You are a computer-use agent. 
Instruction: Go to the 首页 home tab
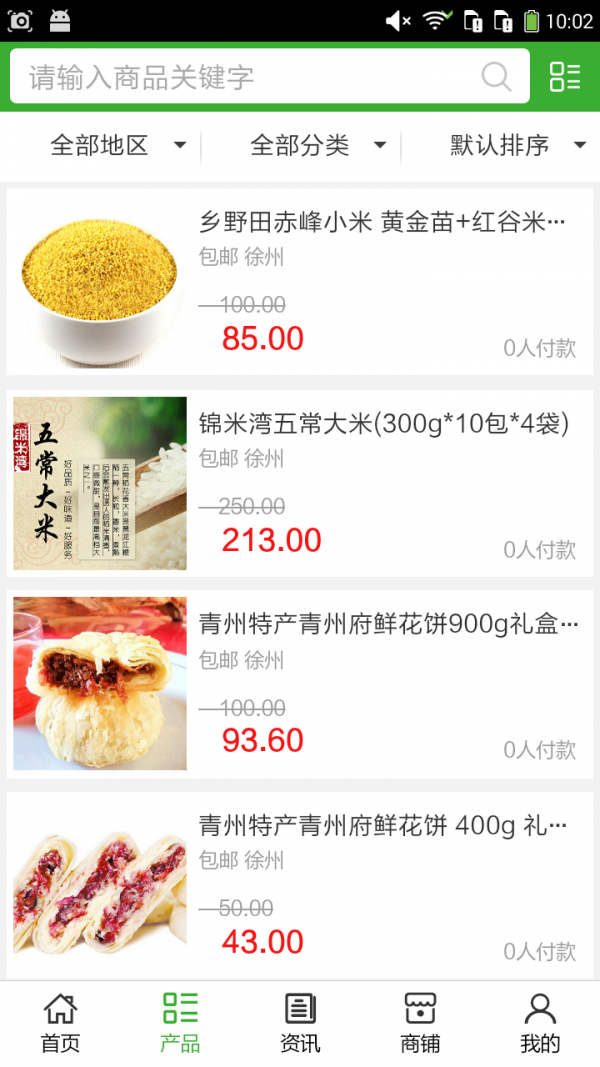[x=60, y=1023]
